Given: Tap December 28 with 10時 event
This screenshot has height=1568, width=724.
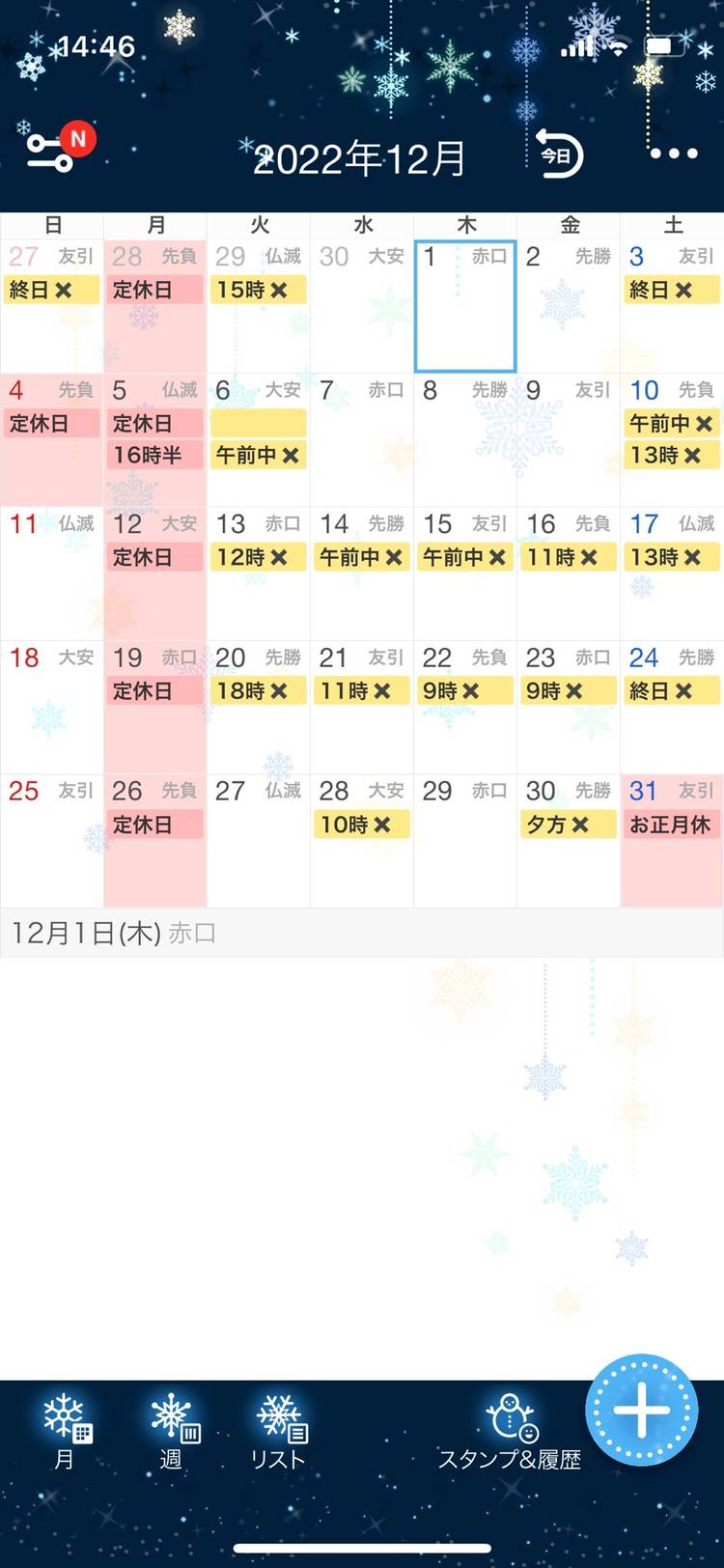Looking at the screenshot, I should [362, 840].
